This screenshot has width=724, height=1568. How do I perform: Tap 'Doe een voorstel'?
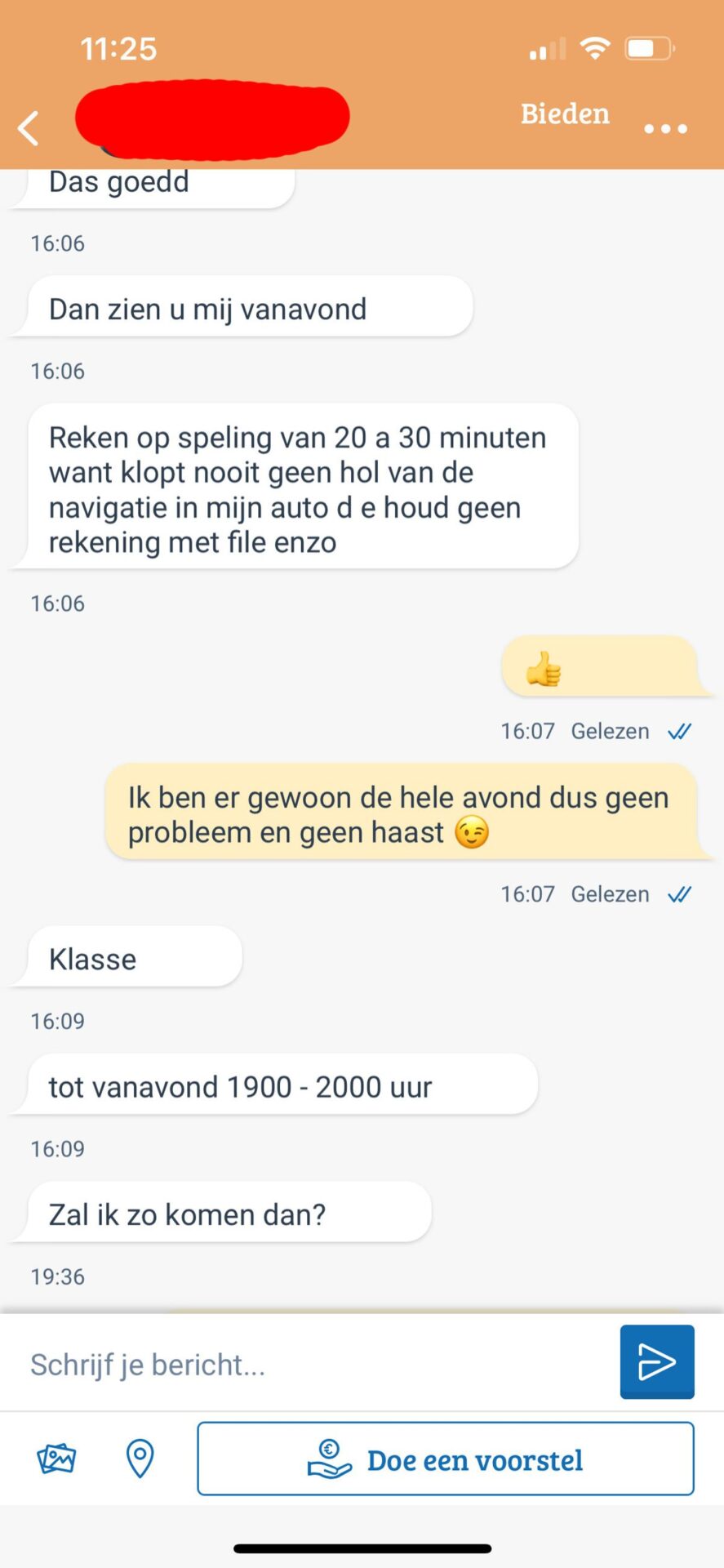click(x=446, y=1459)
